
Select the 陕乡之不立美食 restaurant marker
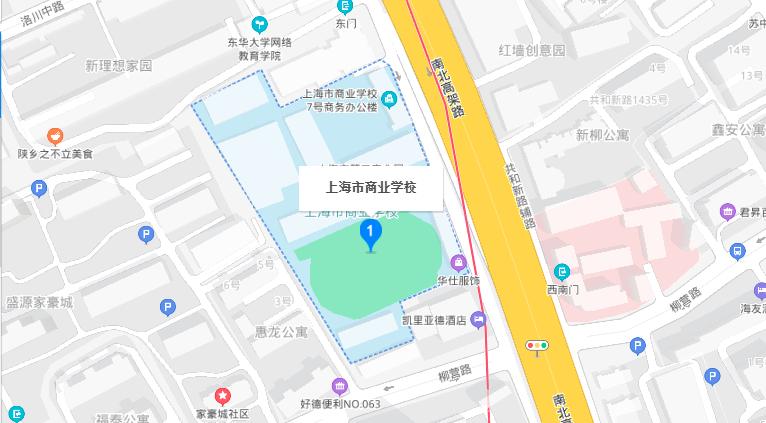54,135
